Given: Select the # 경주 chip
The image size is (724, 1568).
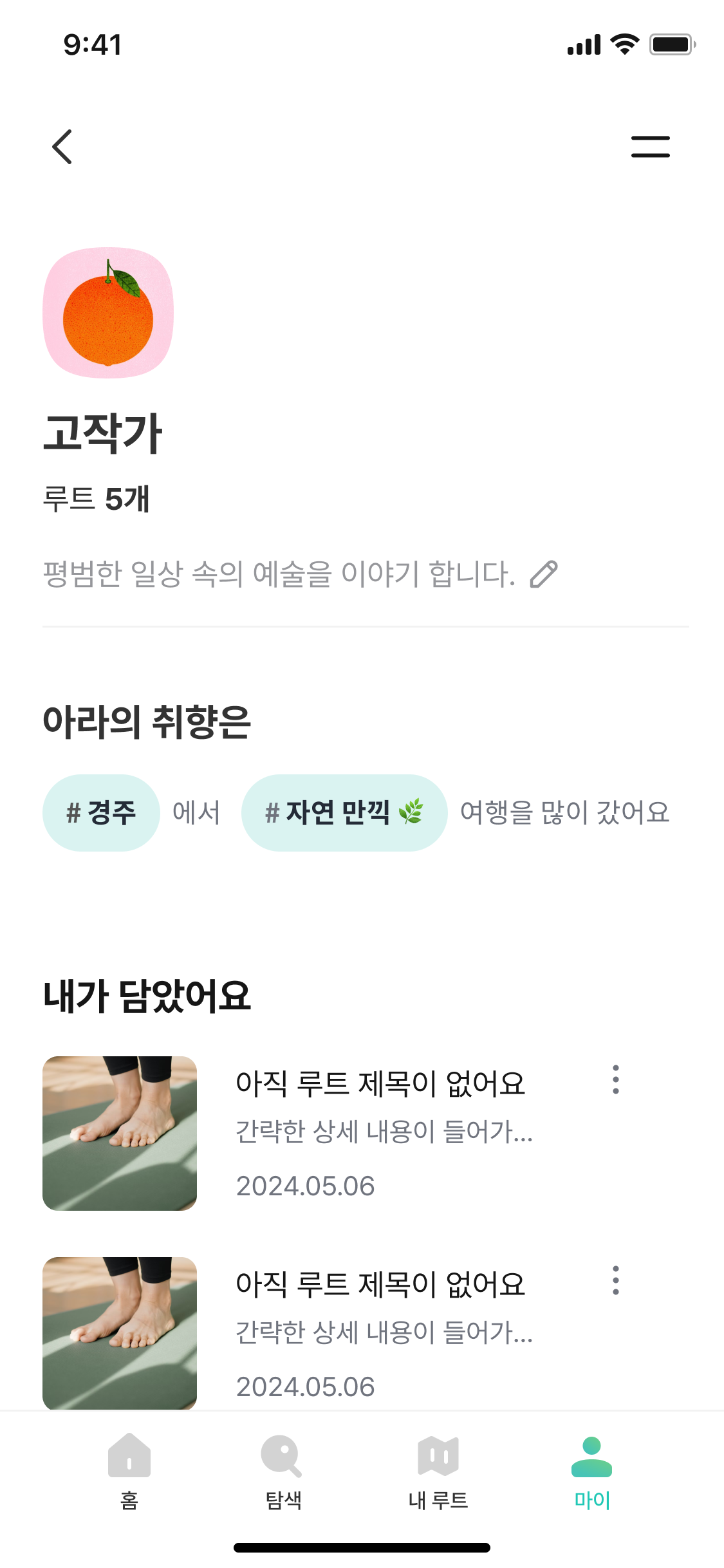Looking at the screenshot, I should pos(101,812).
